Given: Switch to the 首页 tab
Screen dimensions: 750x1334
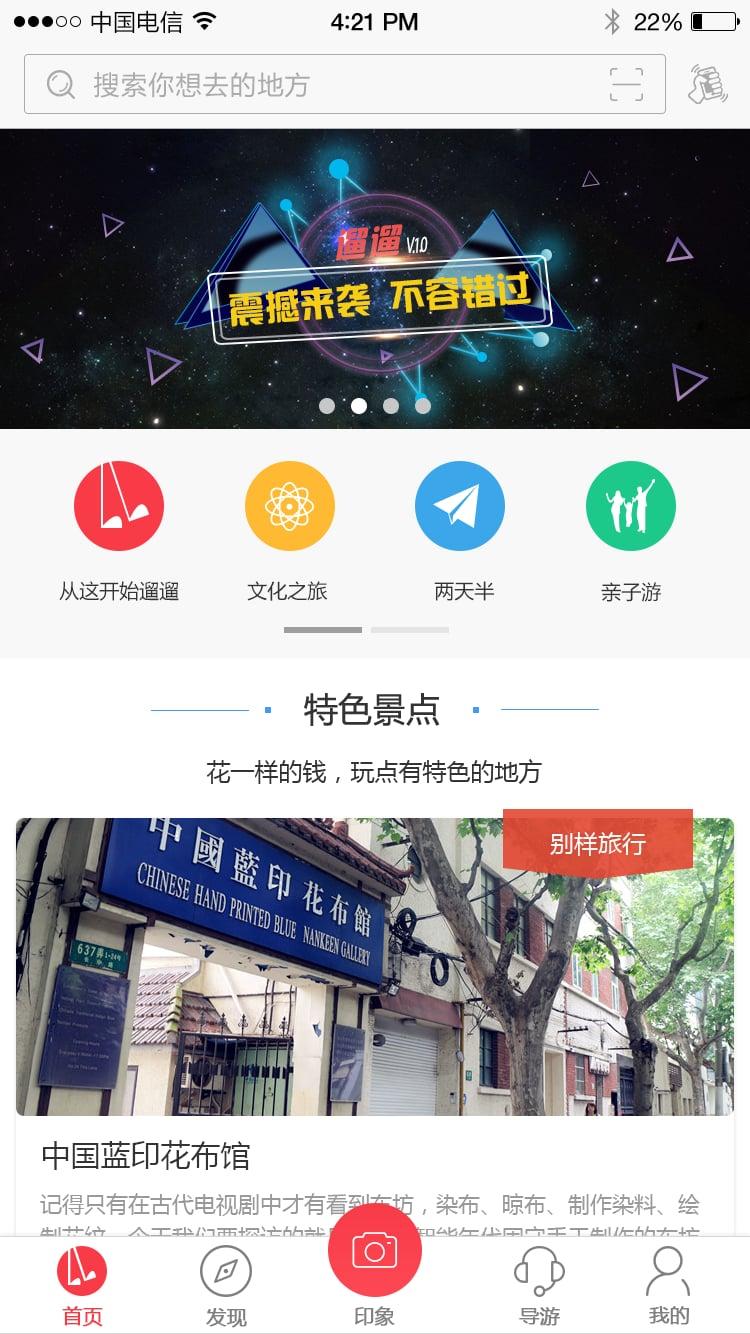Looking at the screenshot, I should pyautogui.click(x=82, y=1287).
